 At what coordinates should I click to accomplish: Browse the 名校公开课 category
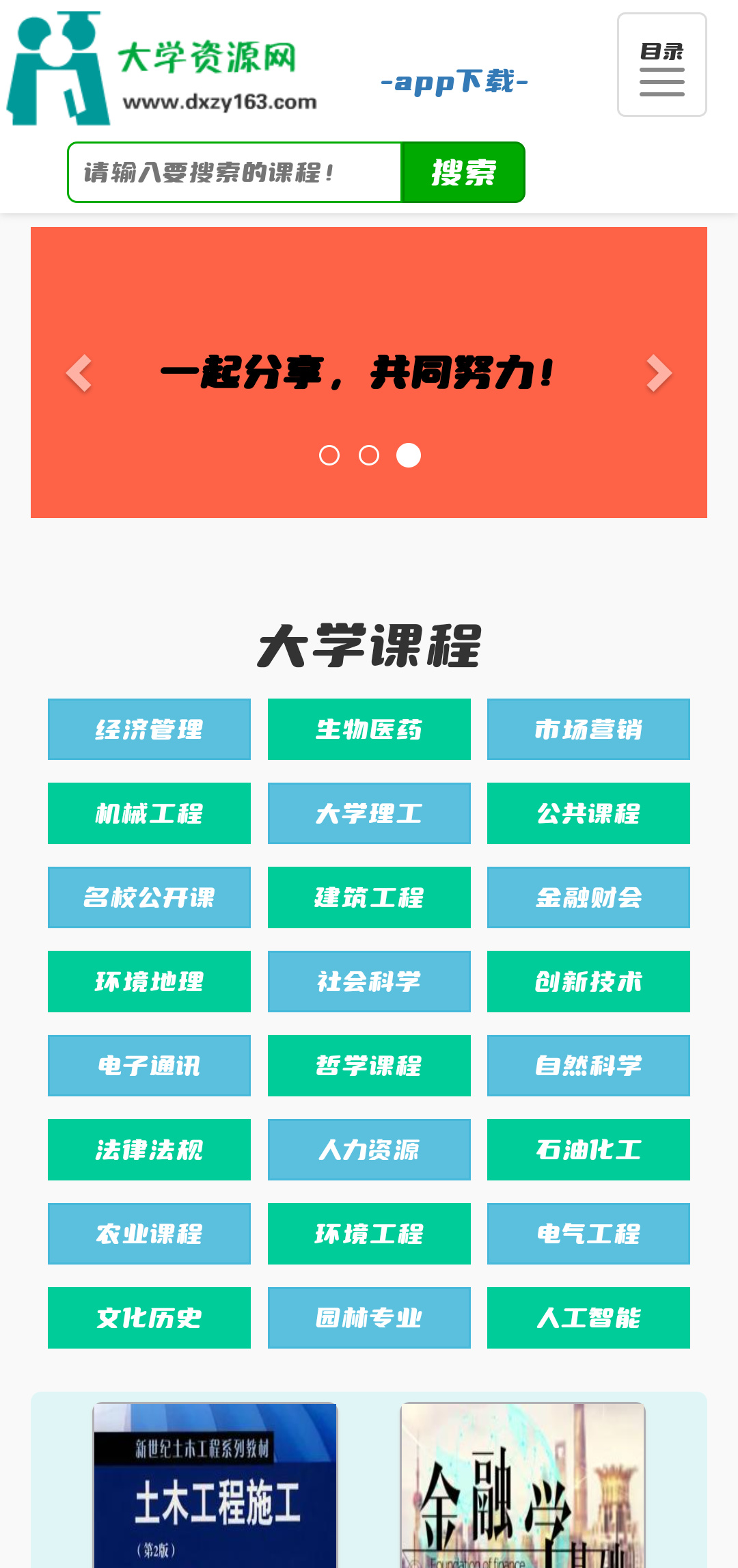pos(149,897)
